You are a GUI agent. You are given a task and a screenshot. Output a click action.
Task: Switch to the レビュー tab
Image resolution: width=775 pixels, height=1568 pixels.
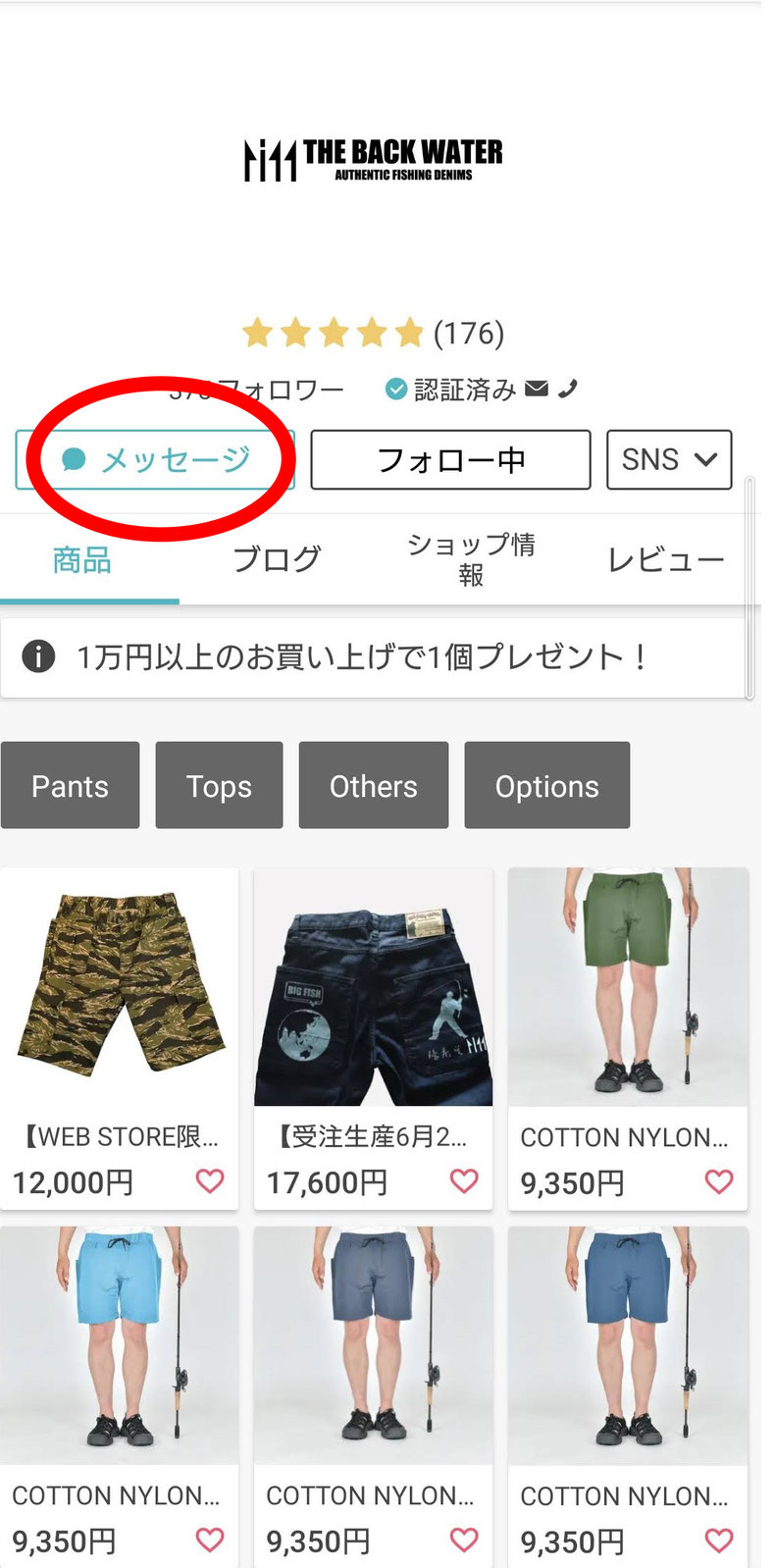pos(665,559)
